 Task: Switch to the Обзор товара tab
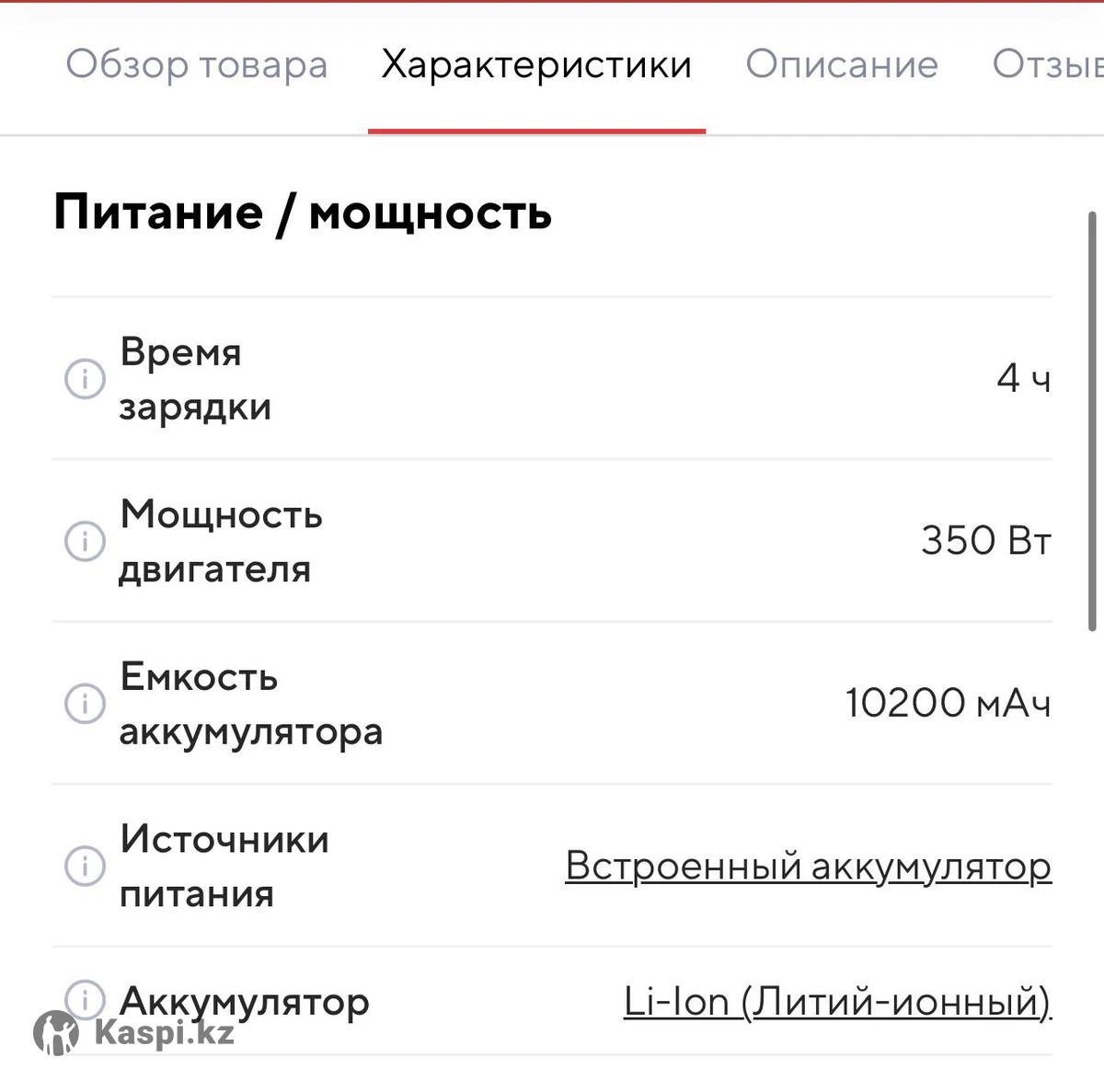pos(196,65)
